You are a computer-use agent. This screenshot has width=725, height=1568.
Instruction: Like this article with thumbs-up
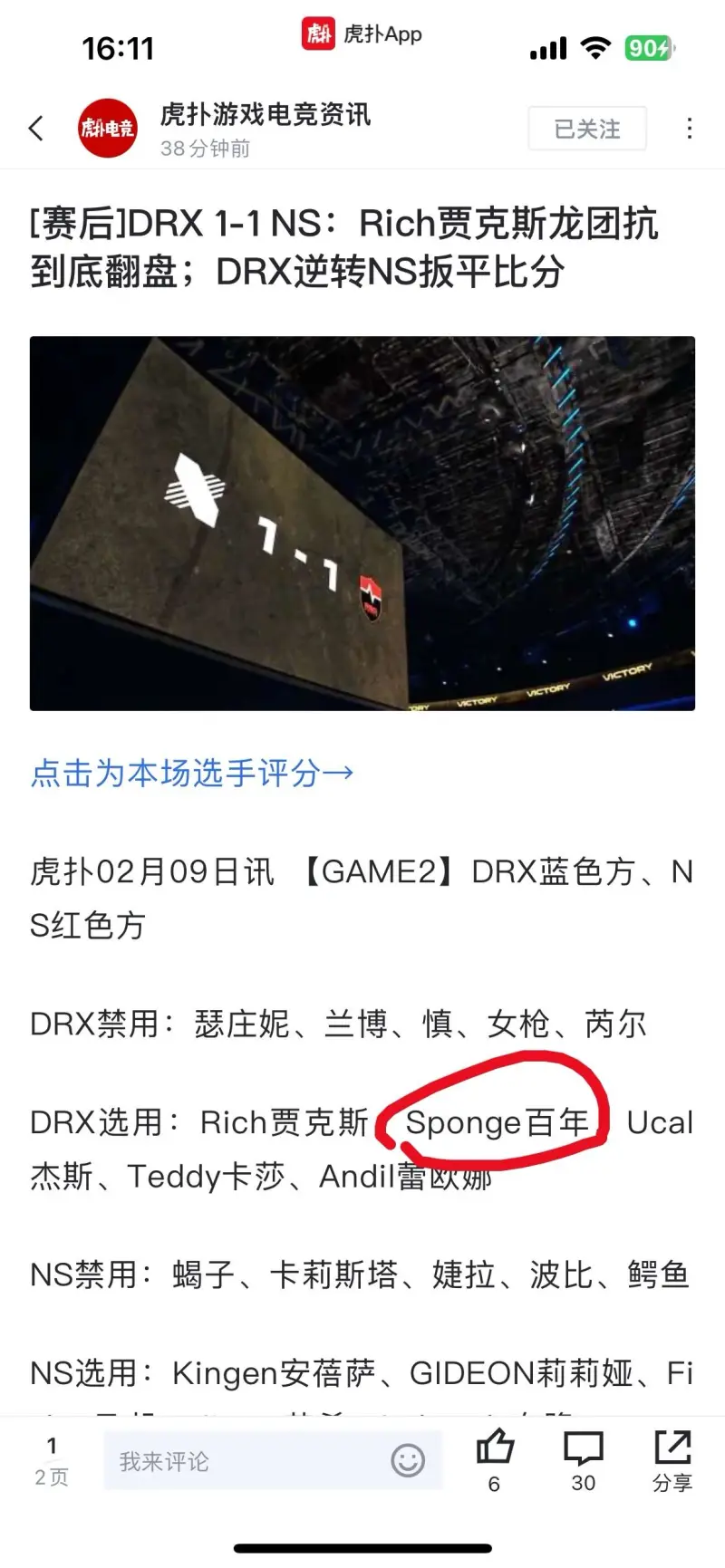tap(495, 1449)
